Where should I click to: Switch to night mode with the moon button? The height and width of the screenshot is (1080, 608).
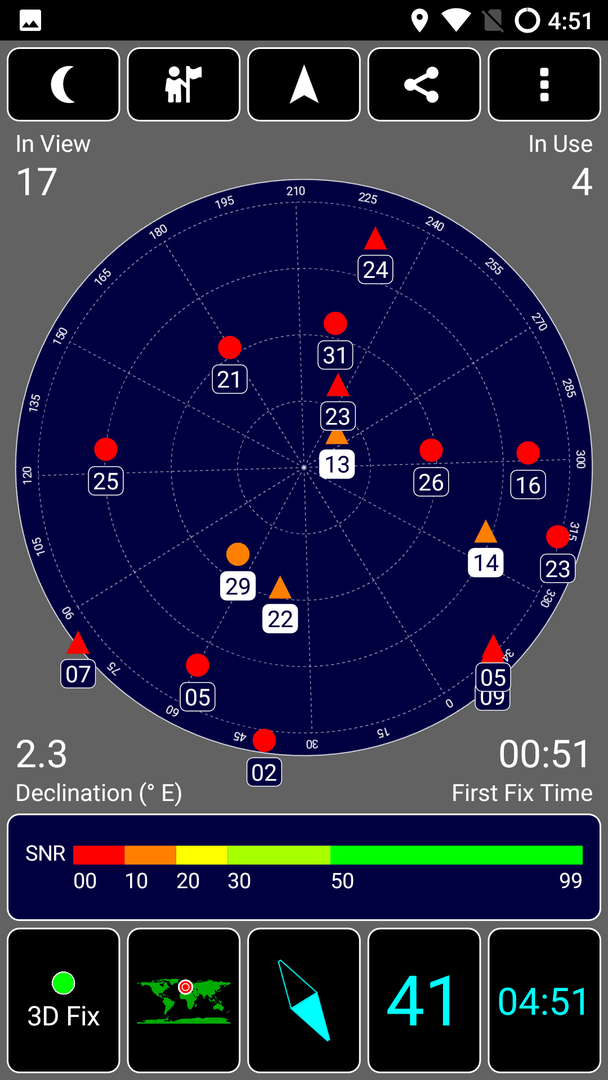[x=63, y=85]
